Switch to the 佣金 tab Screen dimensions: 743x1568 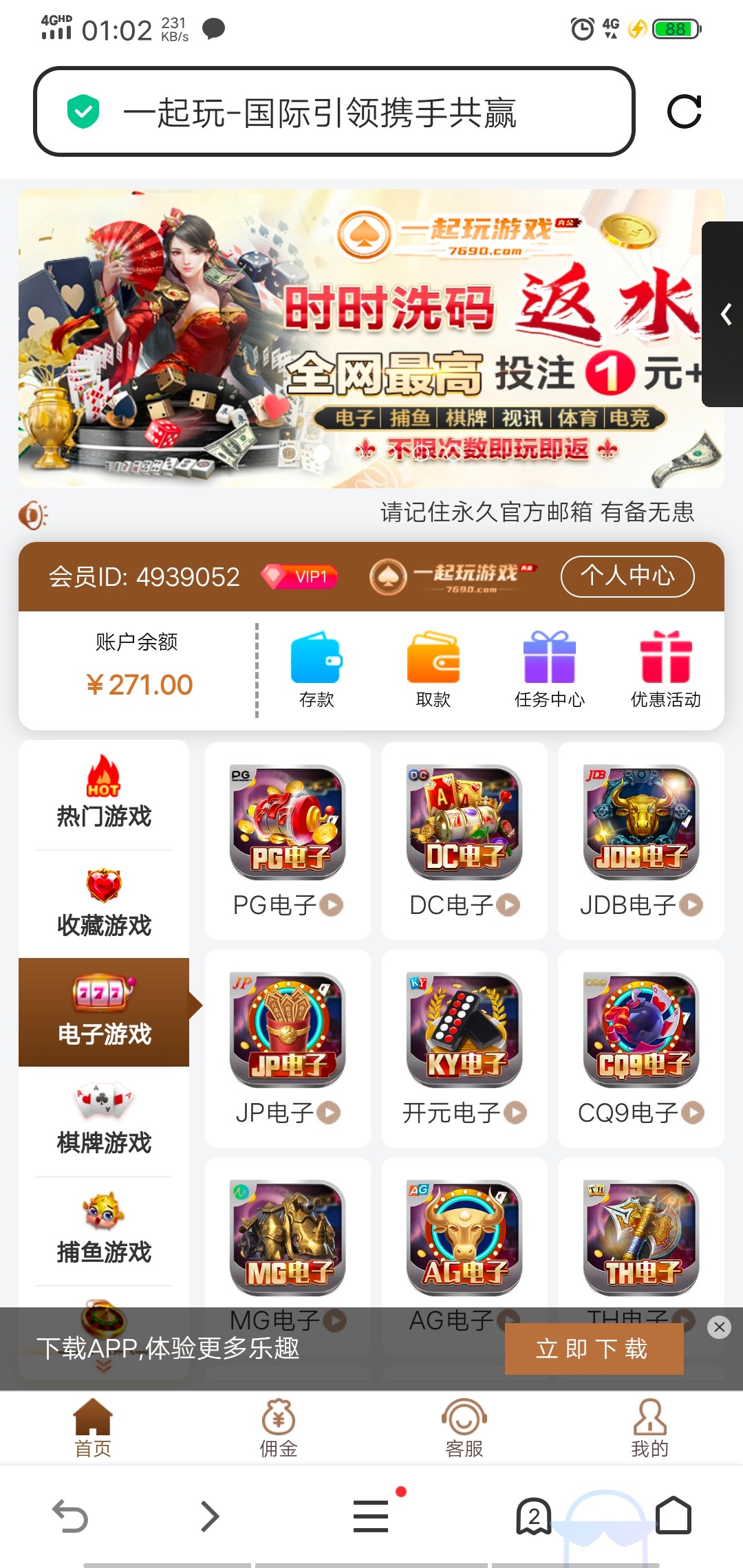coord(279,1428)
